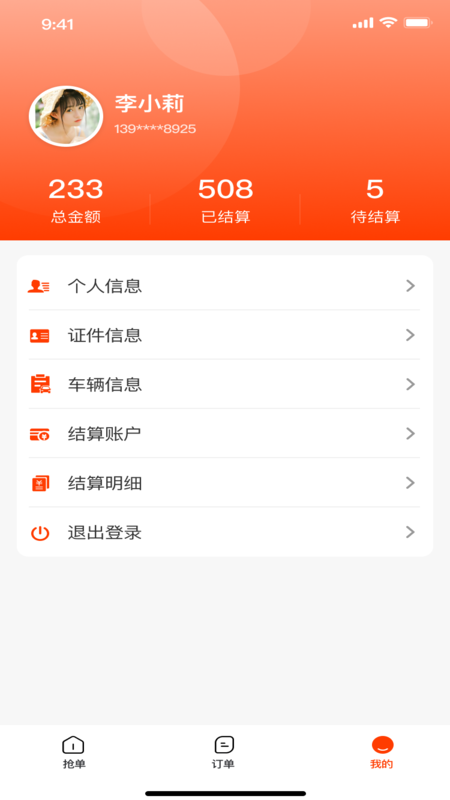
Task: Open 车辆信息 row
Action: point(224,384)
